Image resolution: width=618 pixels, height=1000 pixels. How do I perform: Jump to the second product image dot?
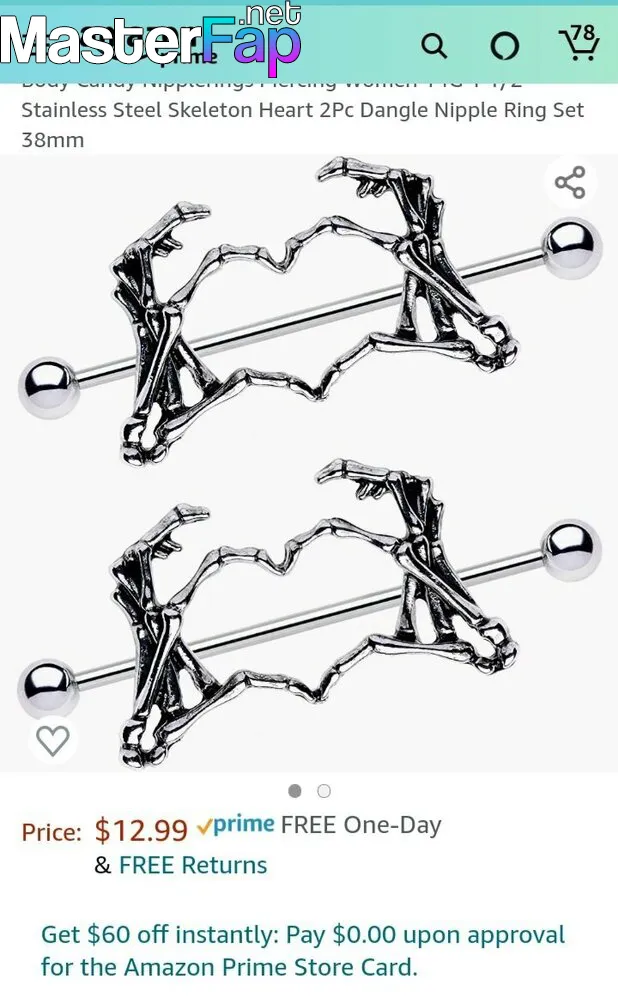pyautogui.click(x=324, y=791)
